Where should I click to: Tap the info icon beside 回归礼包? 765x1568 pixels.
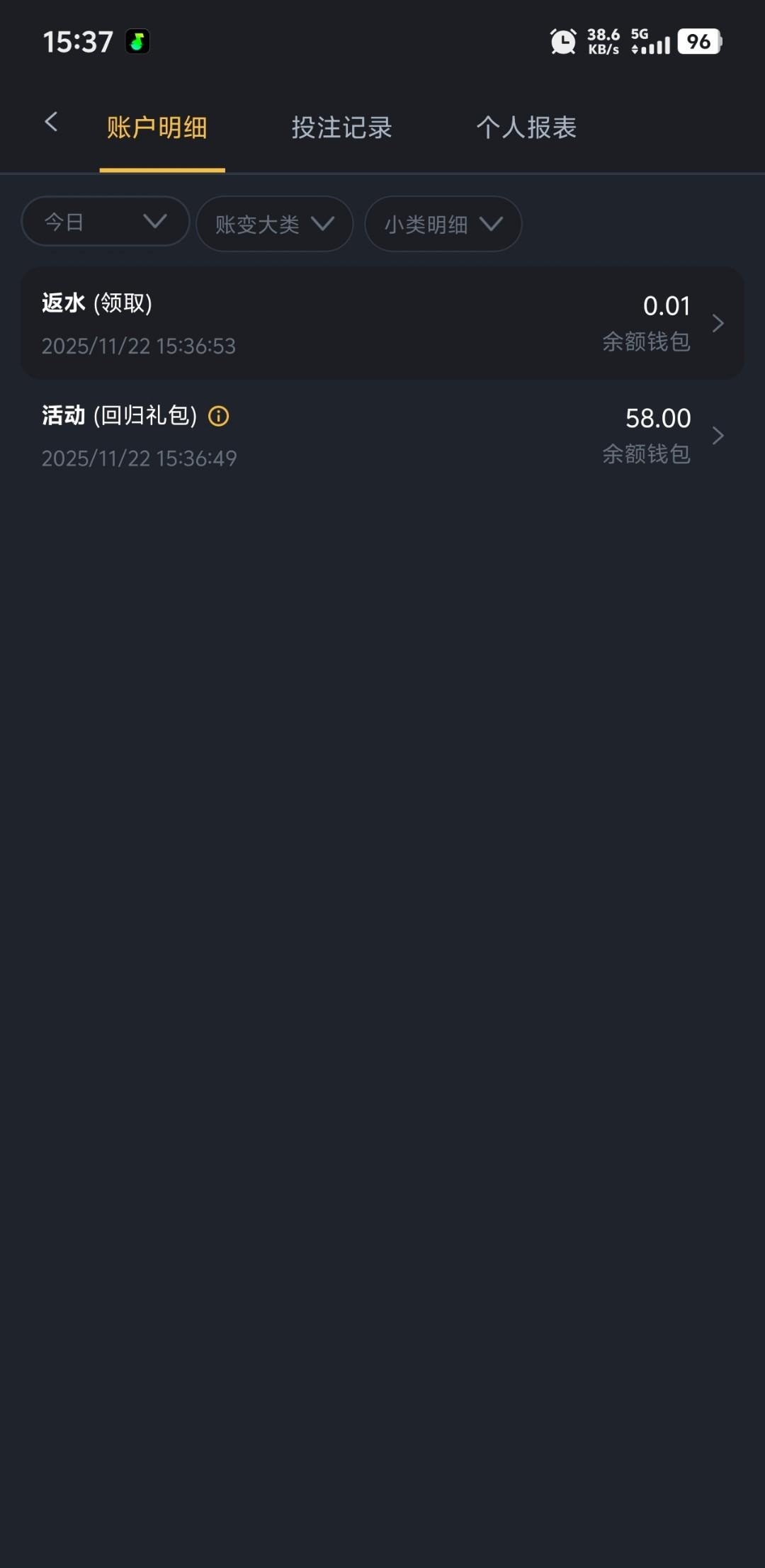[x=219, y=416]
